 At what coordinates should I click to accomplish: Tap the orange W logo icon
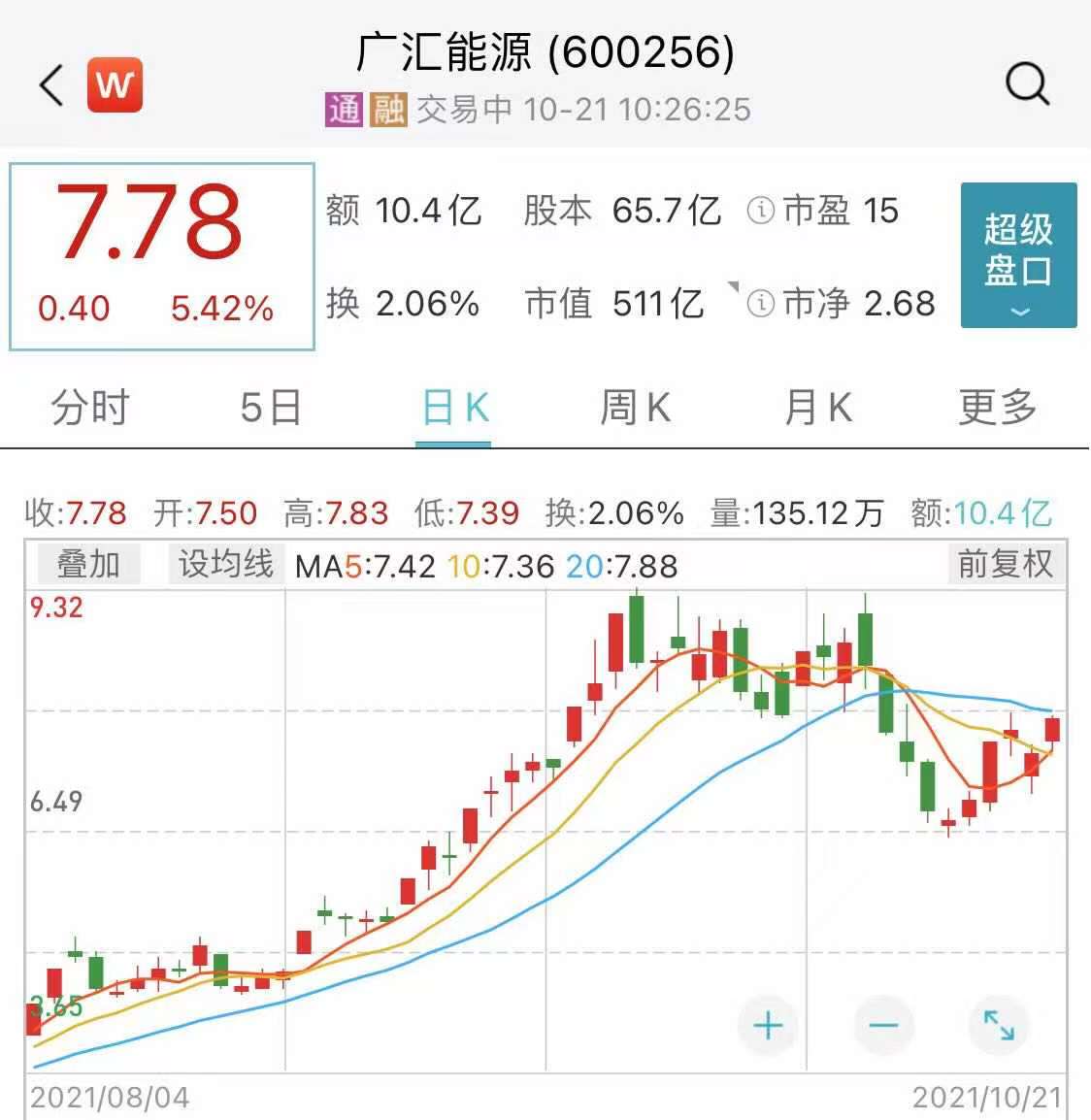(x=115, y=85)
